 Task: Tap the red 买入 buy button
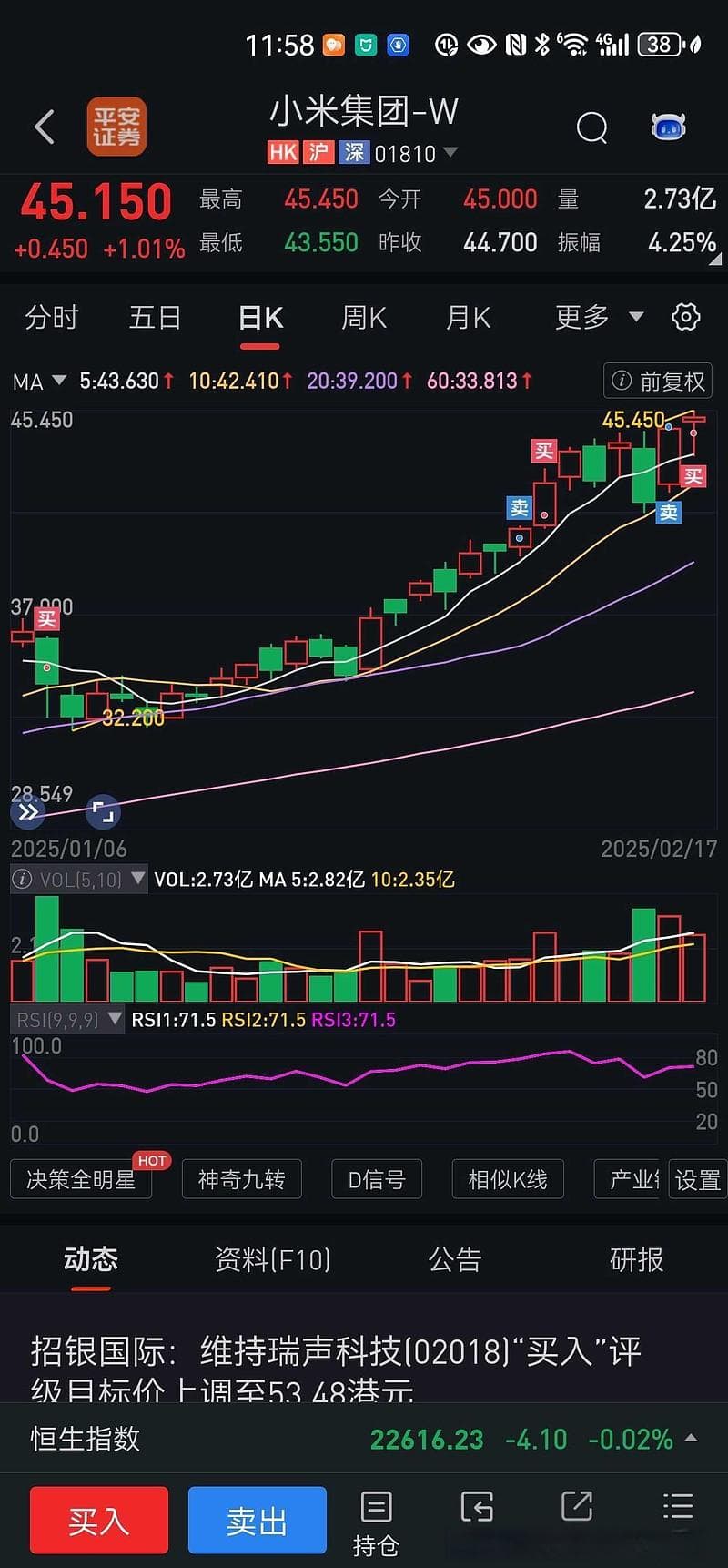tap(99, 1520)
